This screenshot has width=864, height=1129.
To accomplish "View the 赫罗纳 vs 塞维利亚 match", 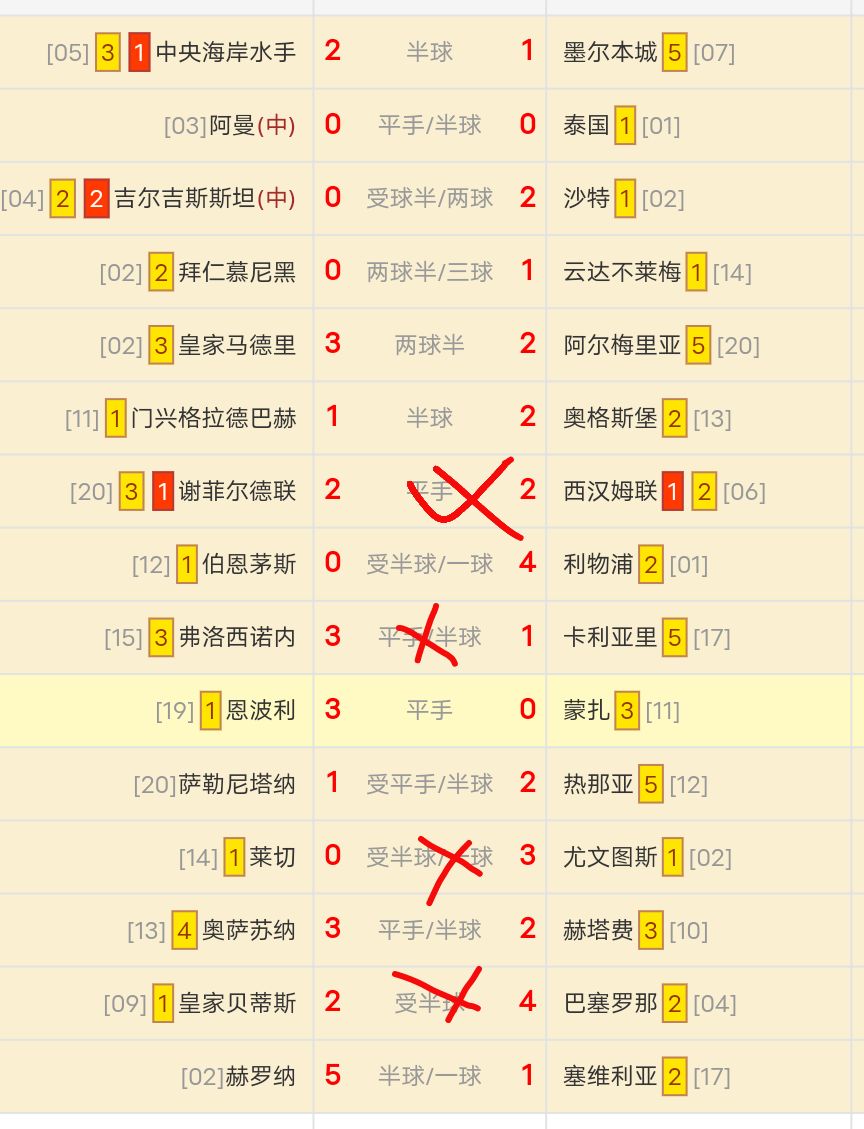I will (x=430, y=1075).
